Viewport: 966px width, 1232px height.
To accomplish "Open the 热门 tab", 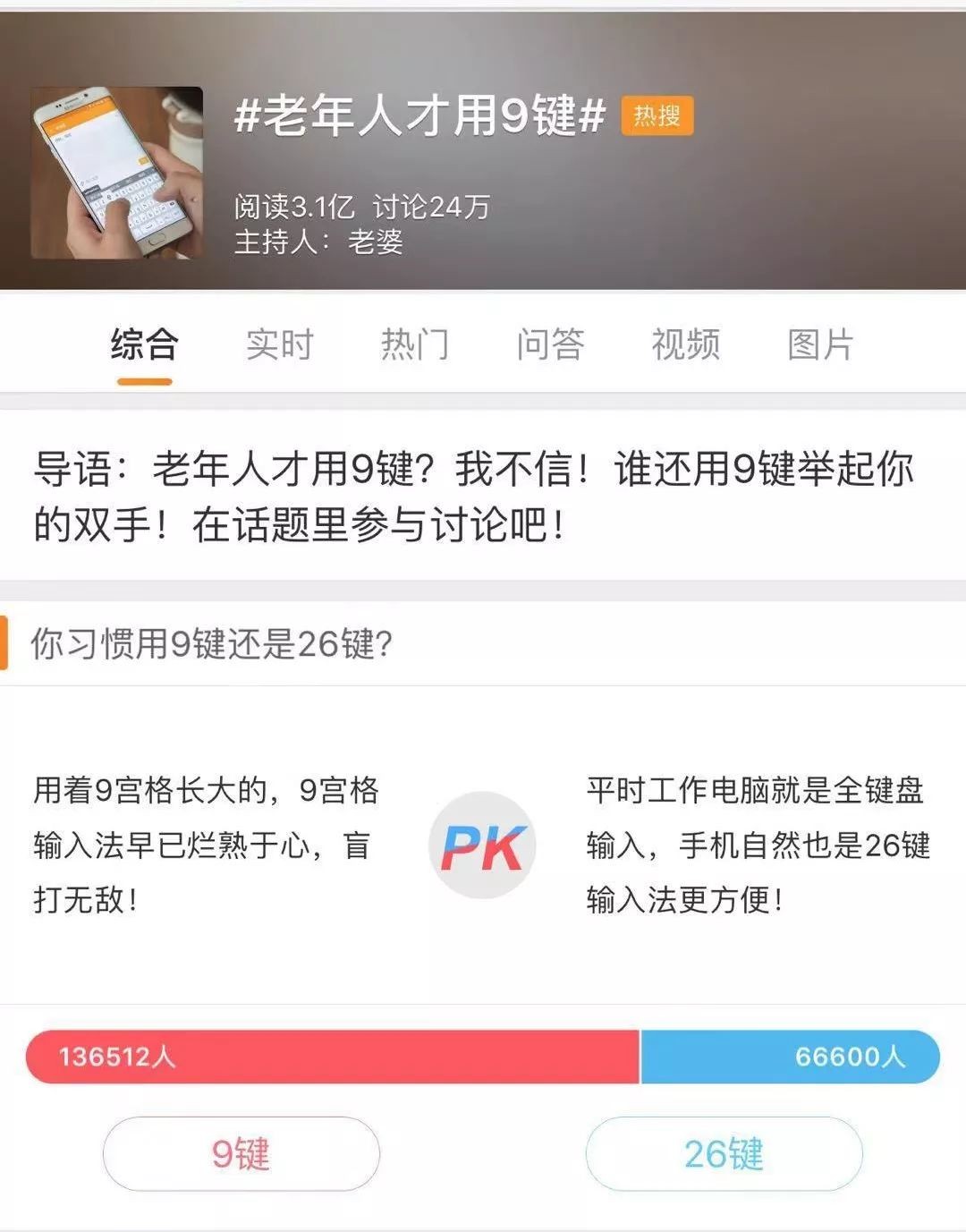I will 414,344.
